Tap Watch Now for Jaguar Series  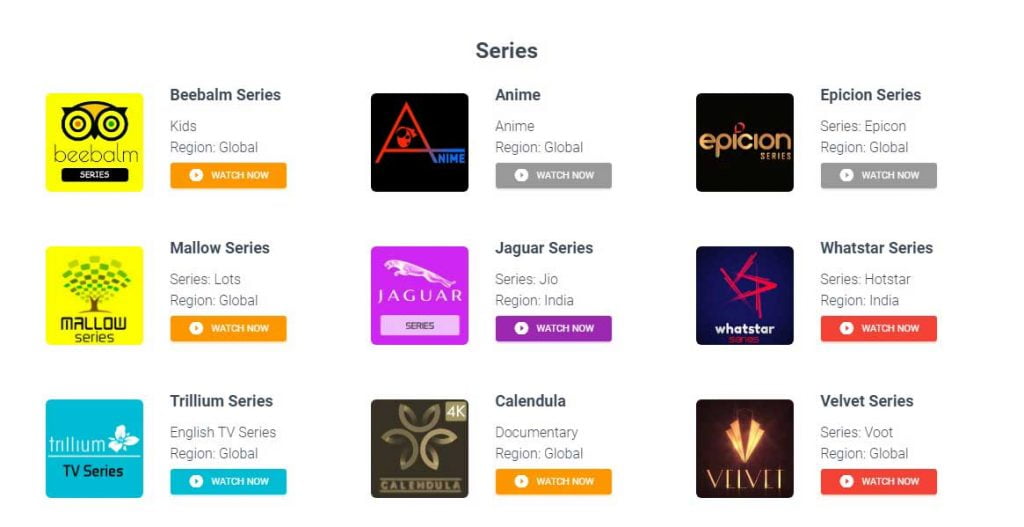point(553,328)
